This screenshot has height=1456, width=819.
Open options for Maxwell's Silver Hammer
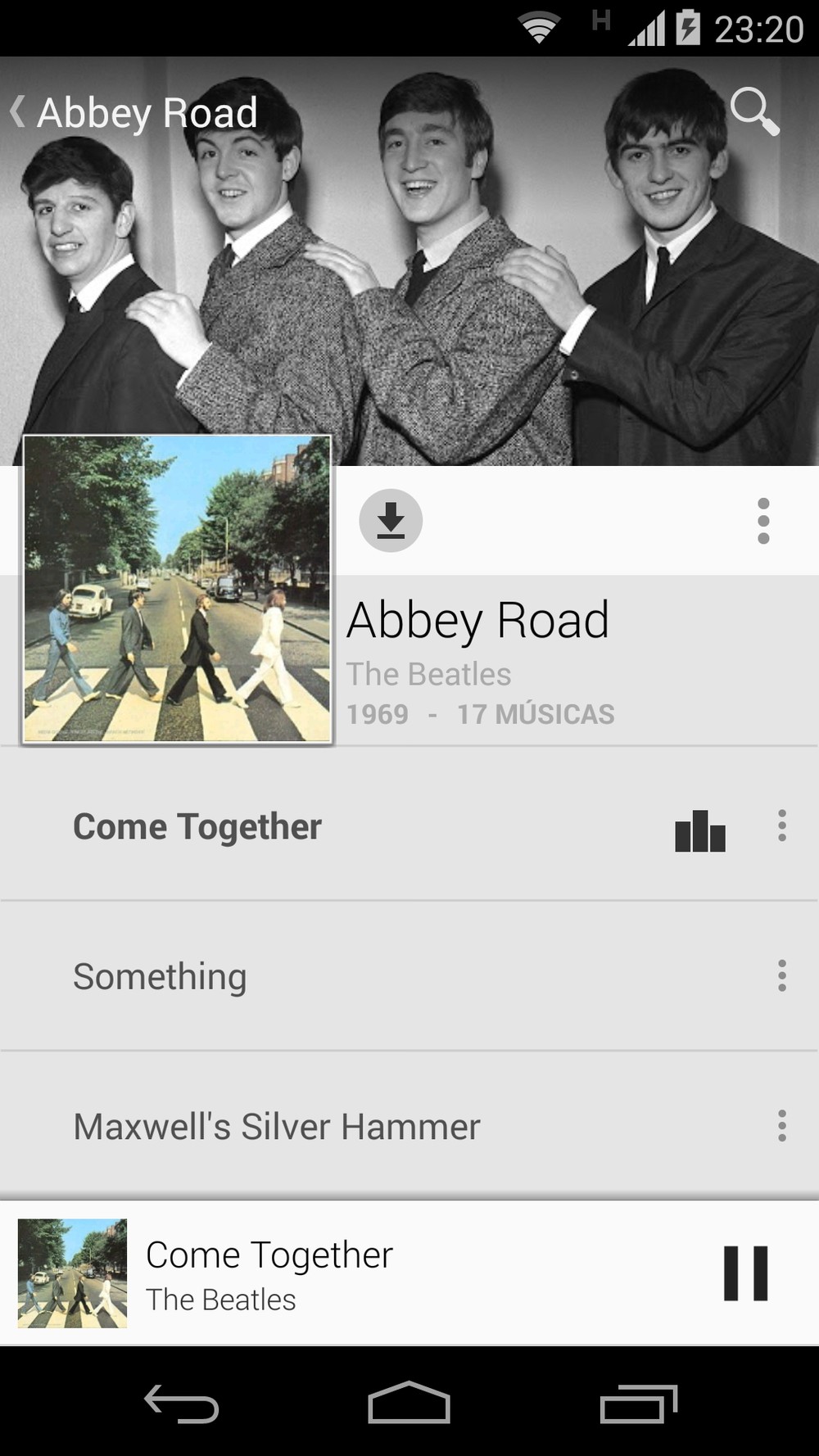[x=782, y=1127]
